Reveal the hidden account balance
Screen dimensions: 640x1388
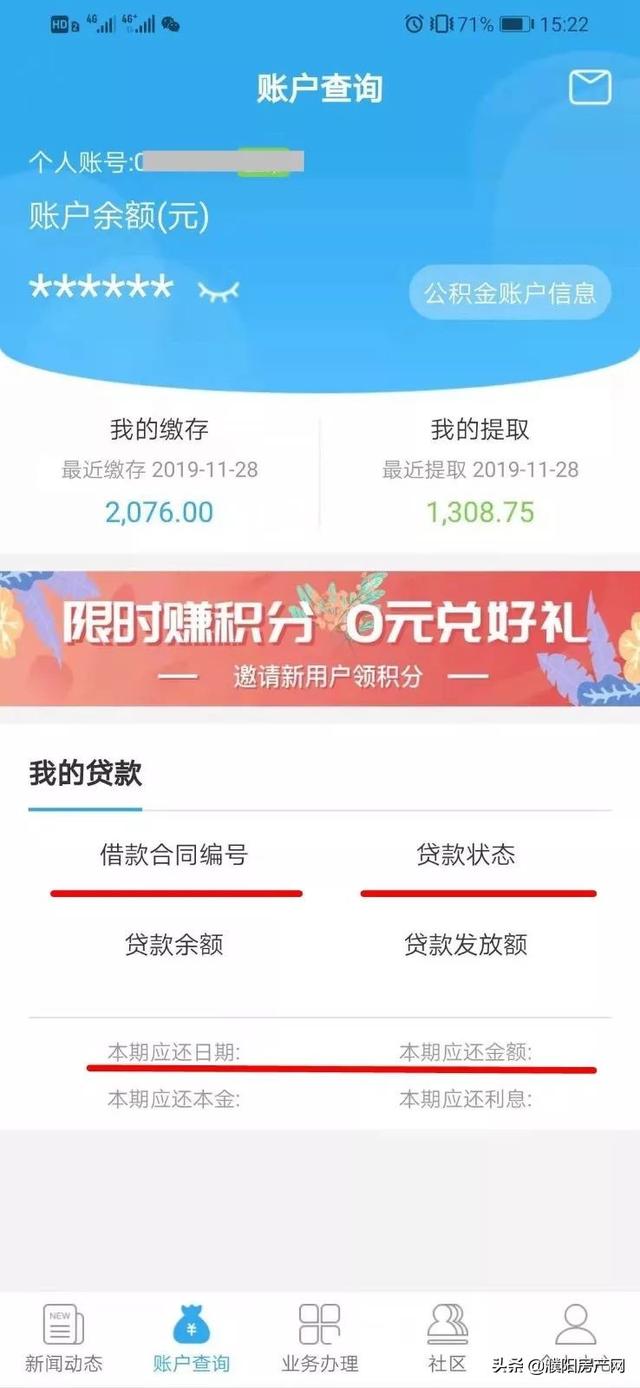[x=218, y=291]
